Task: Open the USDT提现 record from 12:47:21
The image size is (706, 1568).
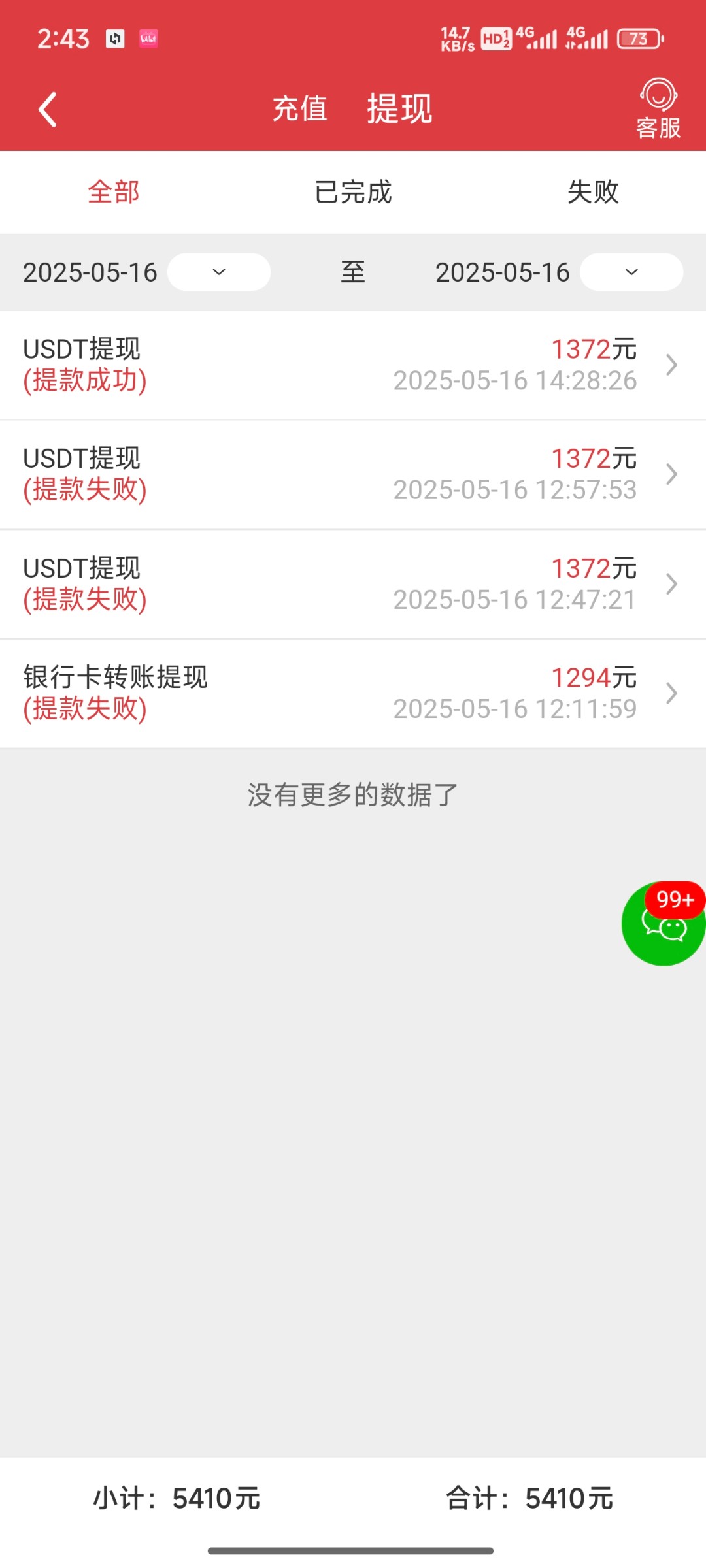Action: tap(353, 584)
